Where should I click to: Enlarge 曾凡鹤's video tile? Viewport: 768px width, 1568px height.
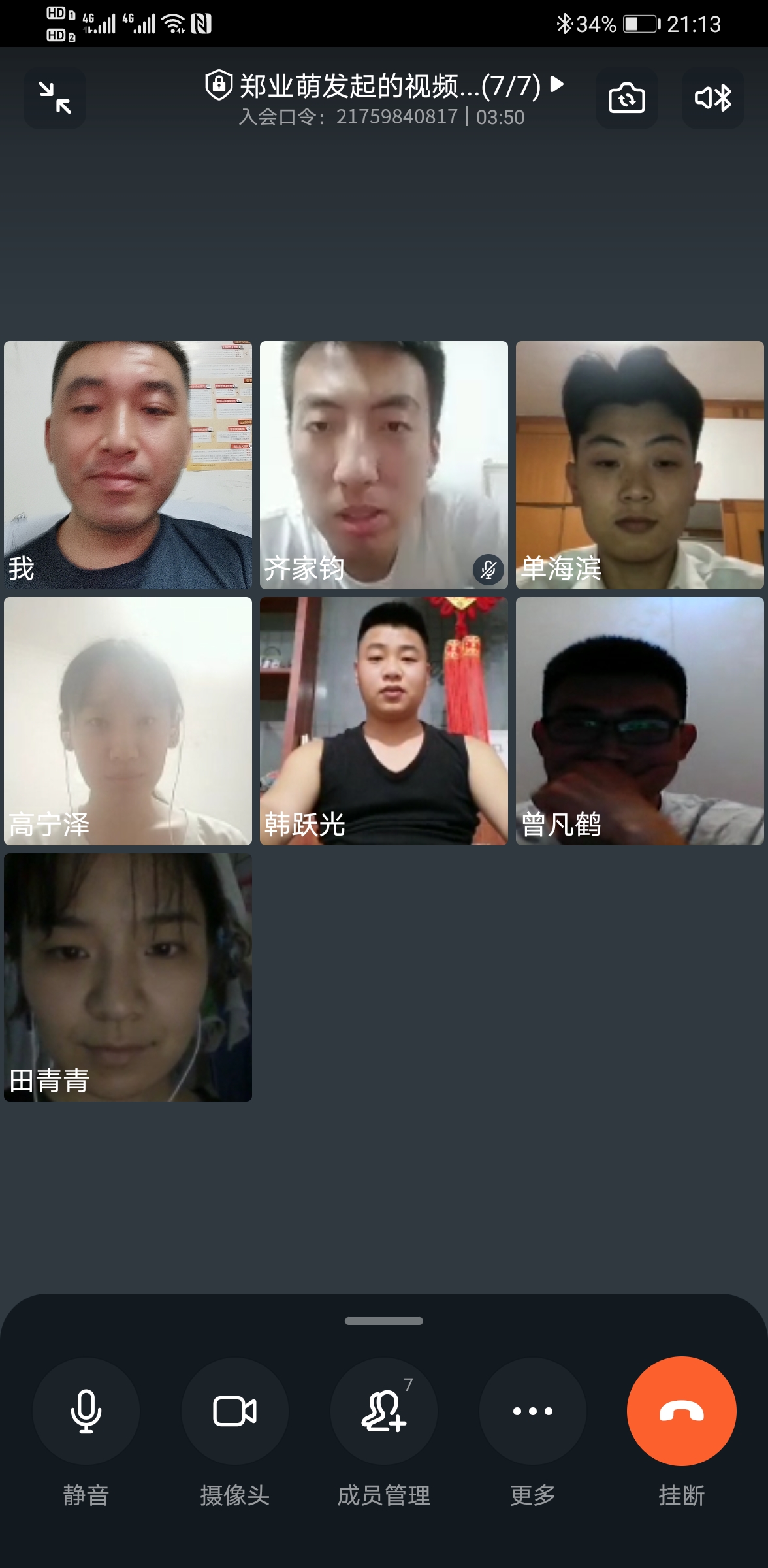pyautogui.click(x=640, y=721)
